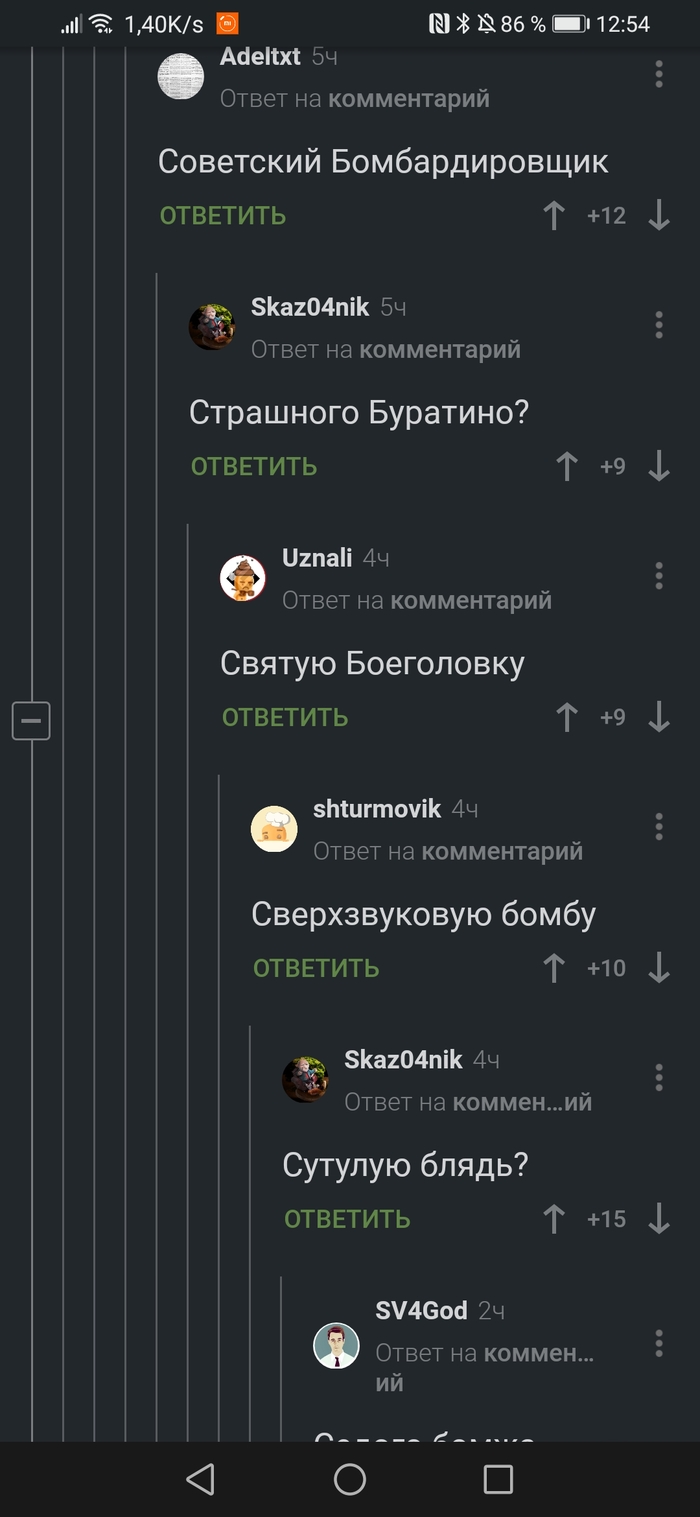
Task: Reply to the comment 'Сверхзвуковую бомбу'
Action: (x=316, y=969)
